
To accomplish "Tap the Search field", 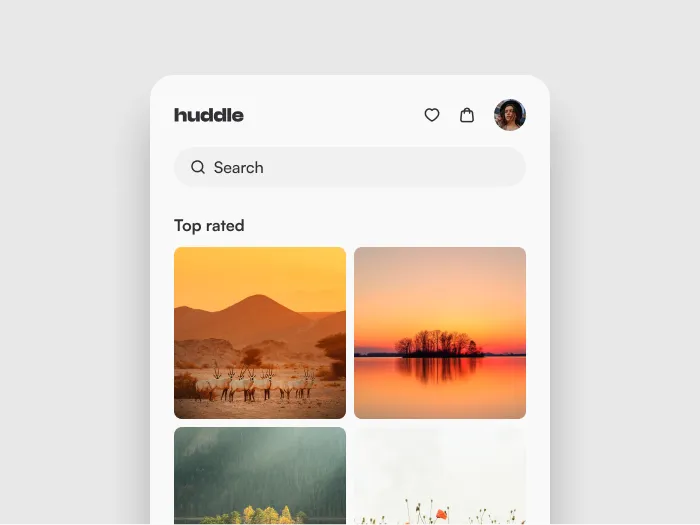I will [x=349, y=167].
